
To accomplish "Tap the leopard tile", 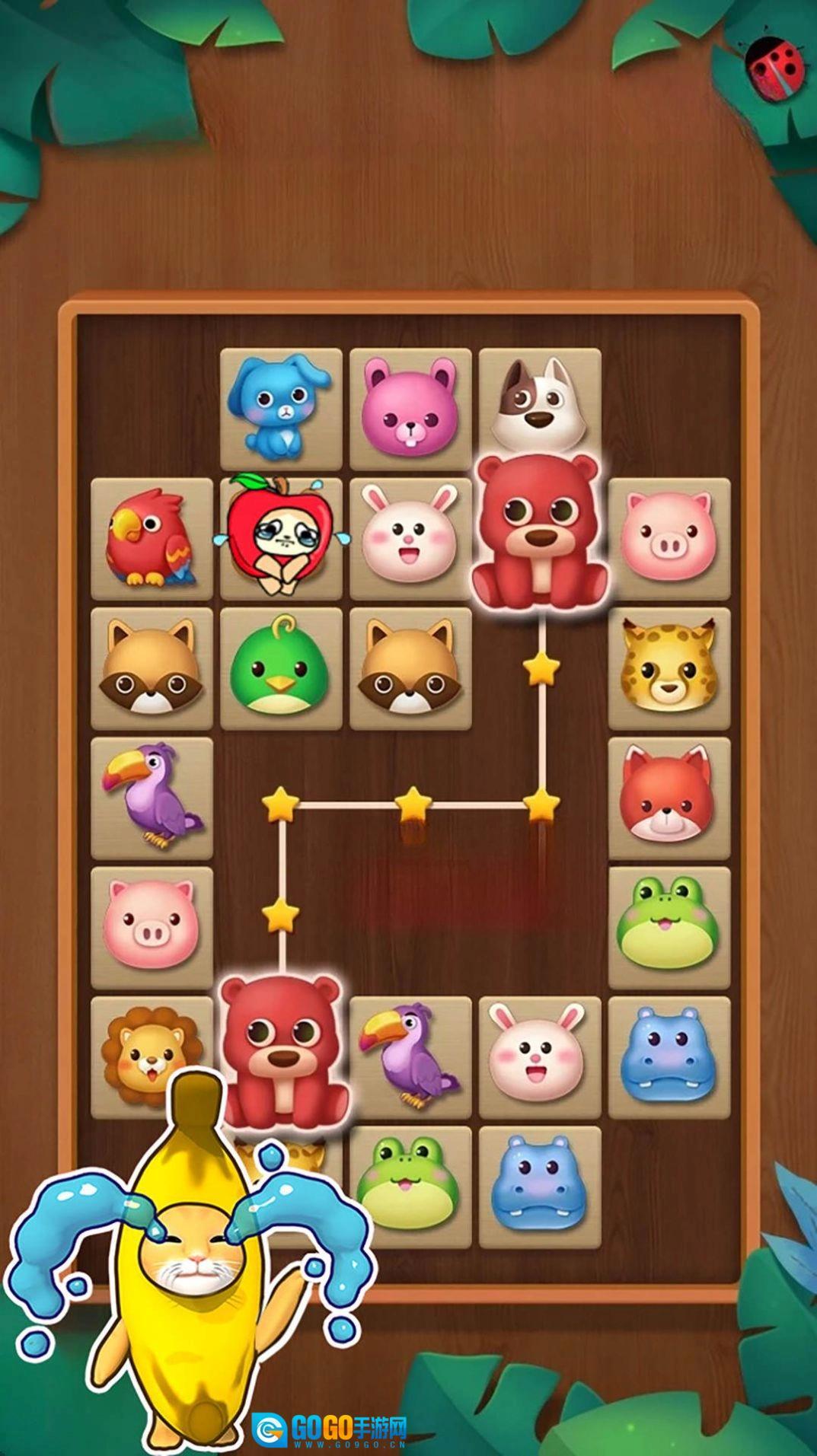I will tap(669, 668).
